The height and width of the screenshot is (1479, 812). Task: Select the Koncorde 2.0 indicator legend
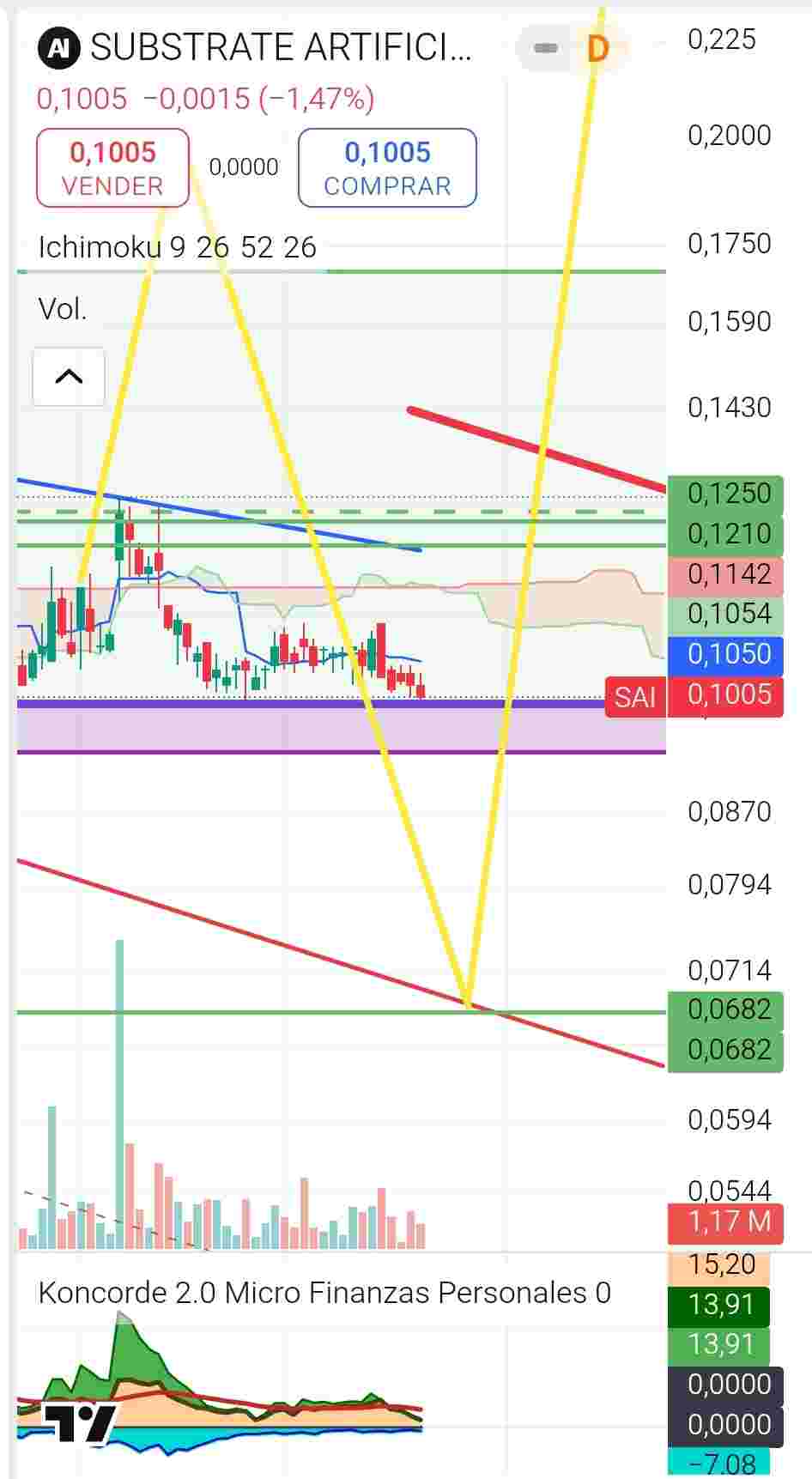[x=324, y=1292]
